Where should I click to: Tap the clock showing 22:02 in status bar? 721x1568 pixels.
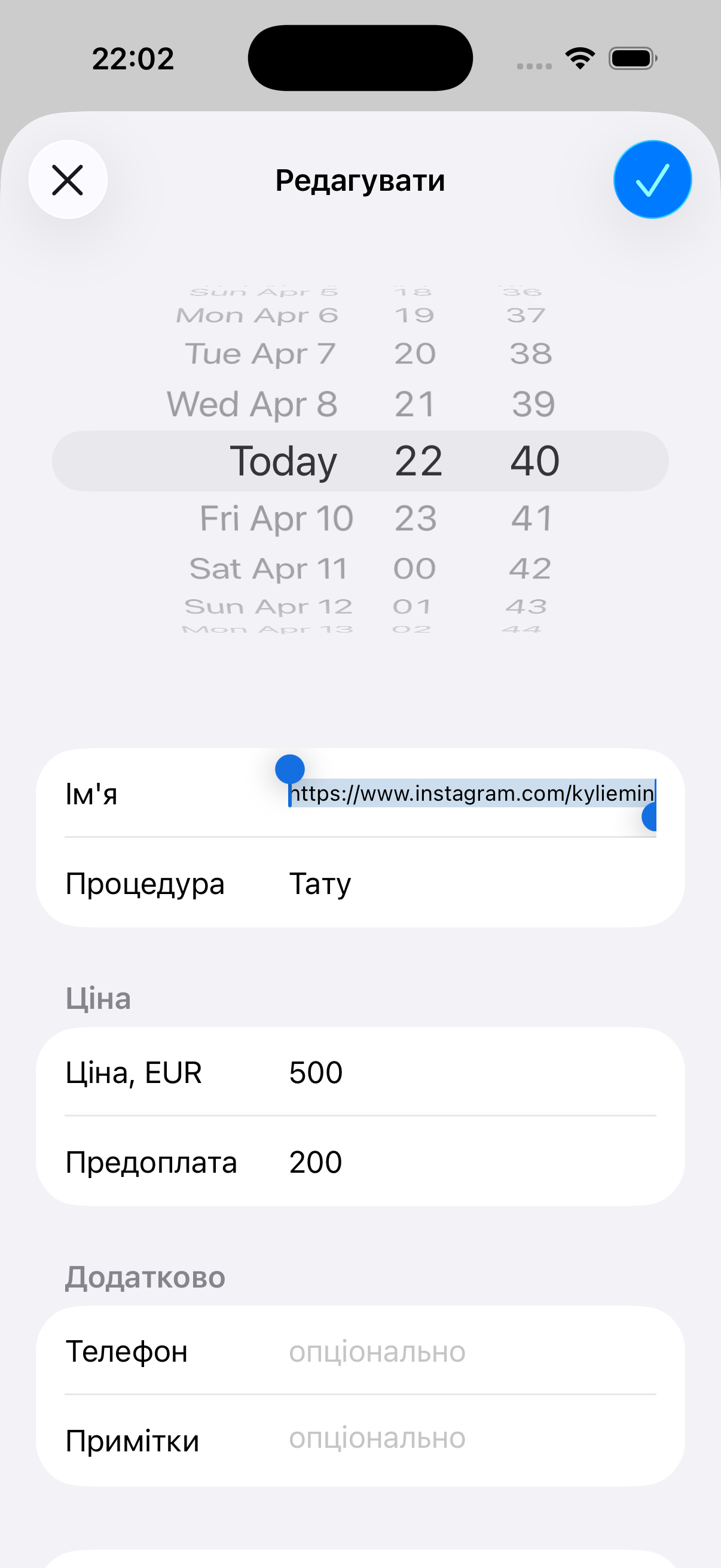pos(133,58)
